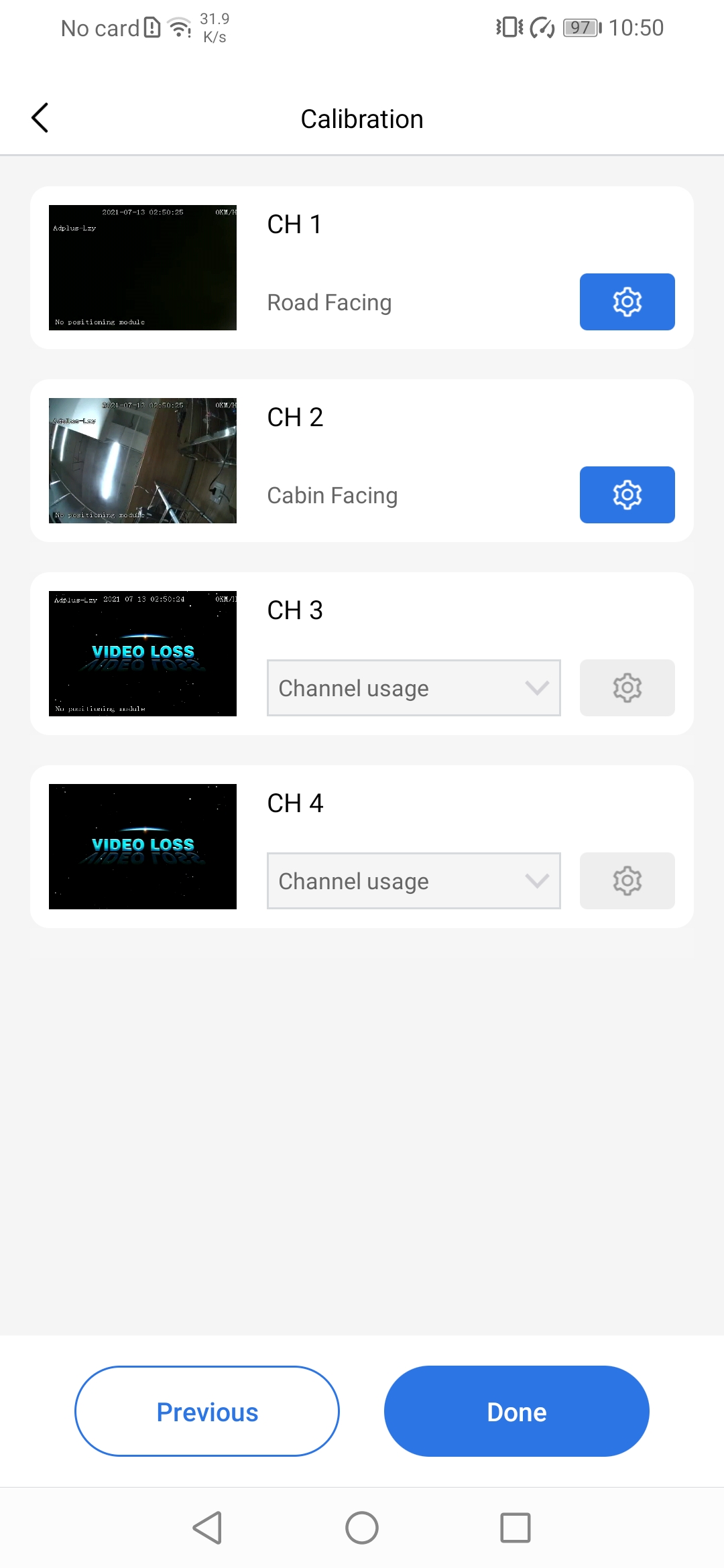Tap the greyed gear button for CH 4
The width and height of the screenshot is (724, 1568).
pos(627,880)
